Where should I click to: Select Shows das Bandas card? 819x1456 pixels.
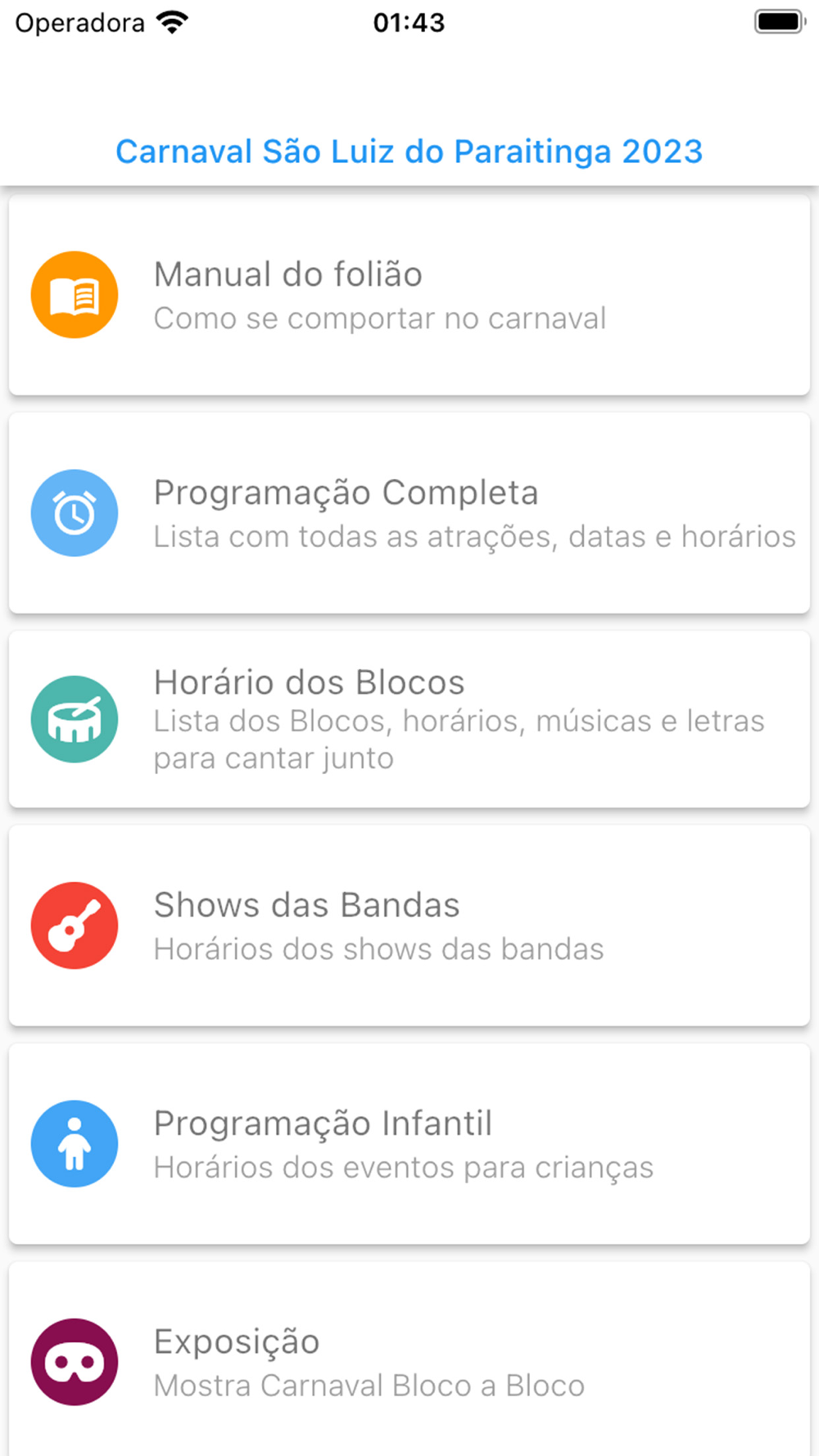click(x=409, y=925)
